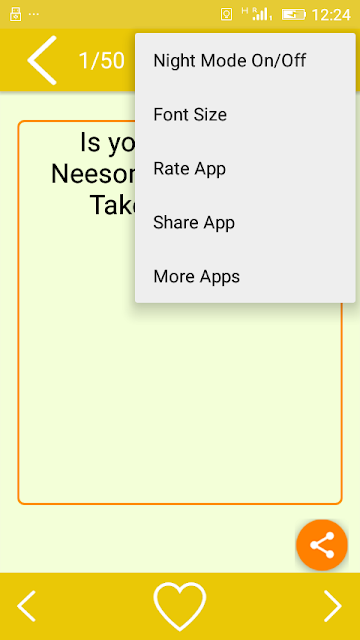Open More Apps
Image resolution: width=360 pixels, height=640 pixels.
(245, 276)
